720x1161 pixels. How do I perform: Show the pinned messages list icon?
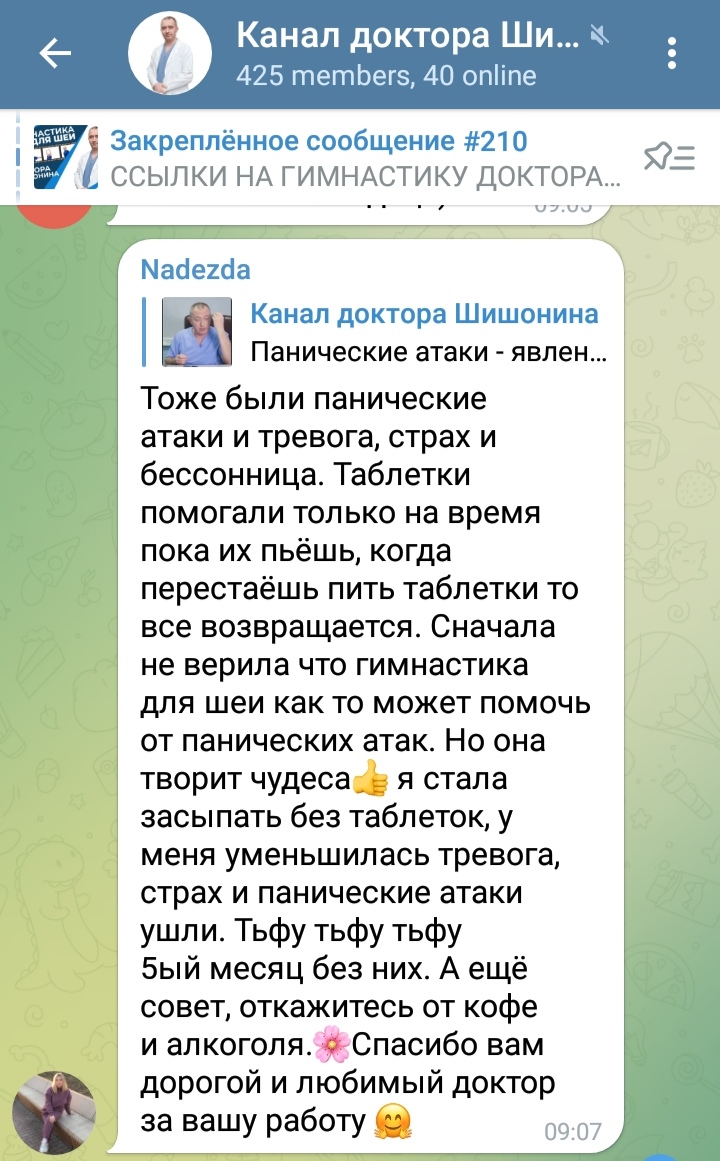click(x=669, y=157)
